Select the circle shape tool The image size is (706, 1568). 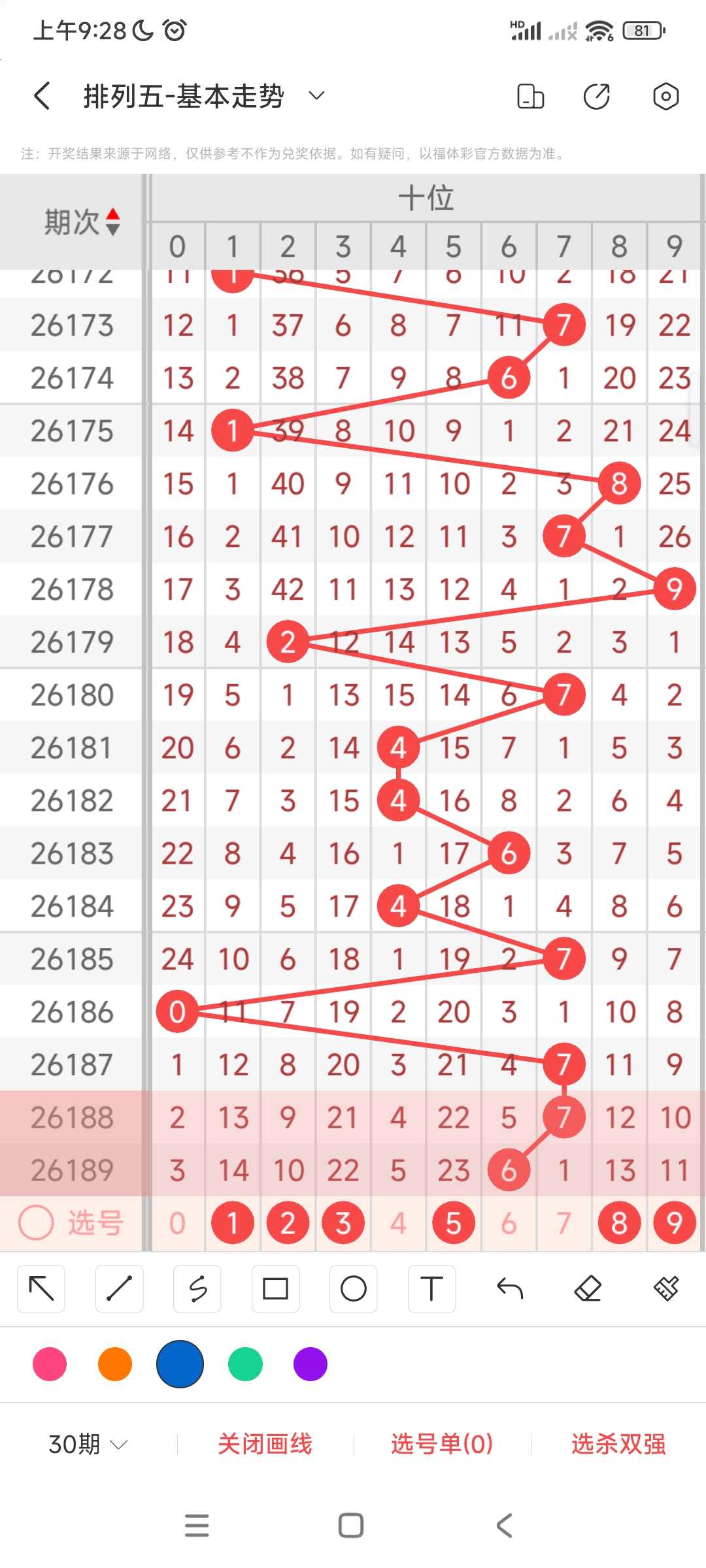tap(353, 1289)
